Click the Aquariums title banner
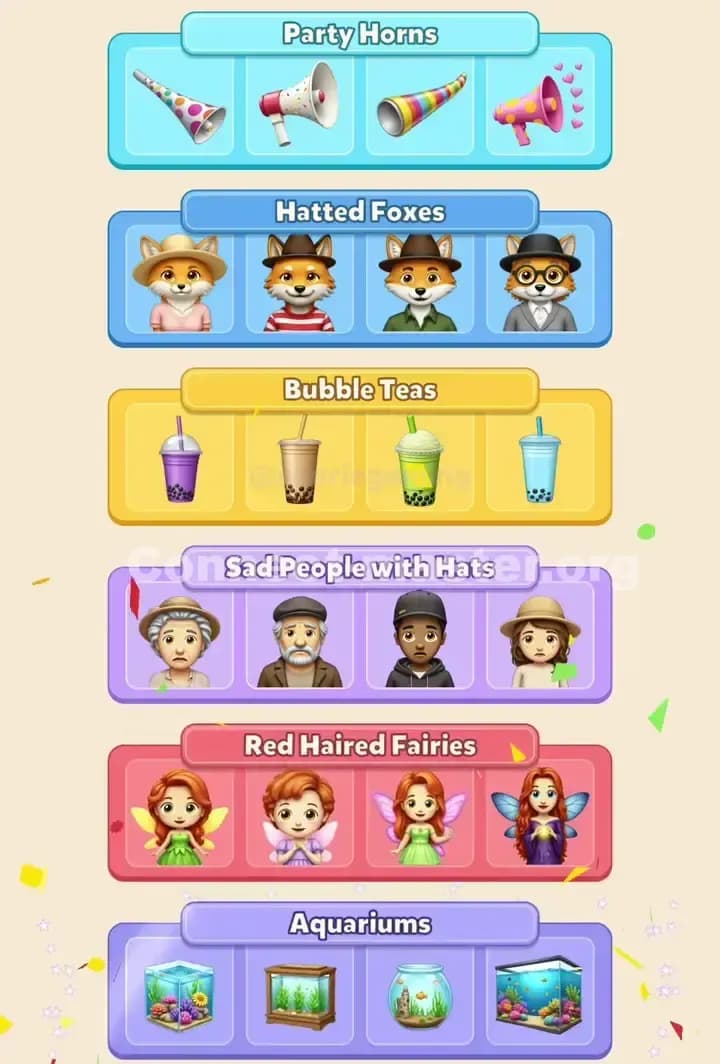Image resolution: width=720 pixels, height=1064 pixels. (x=360, y=923)
